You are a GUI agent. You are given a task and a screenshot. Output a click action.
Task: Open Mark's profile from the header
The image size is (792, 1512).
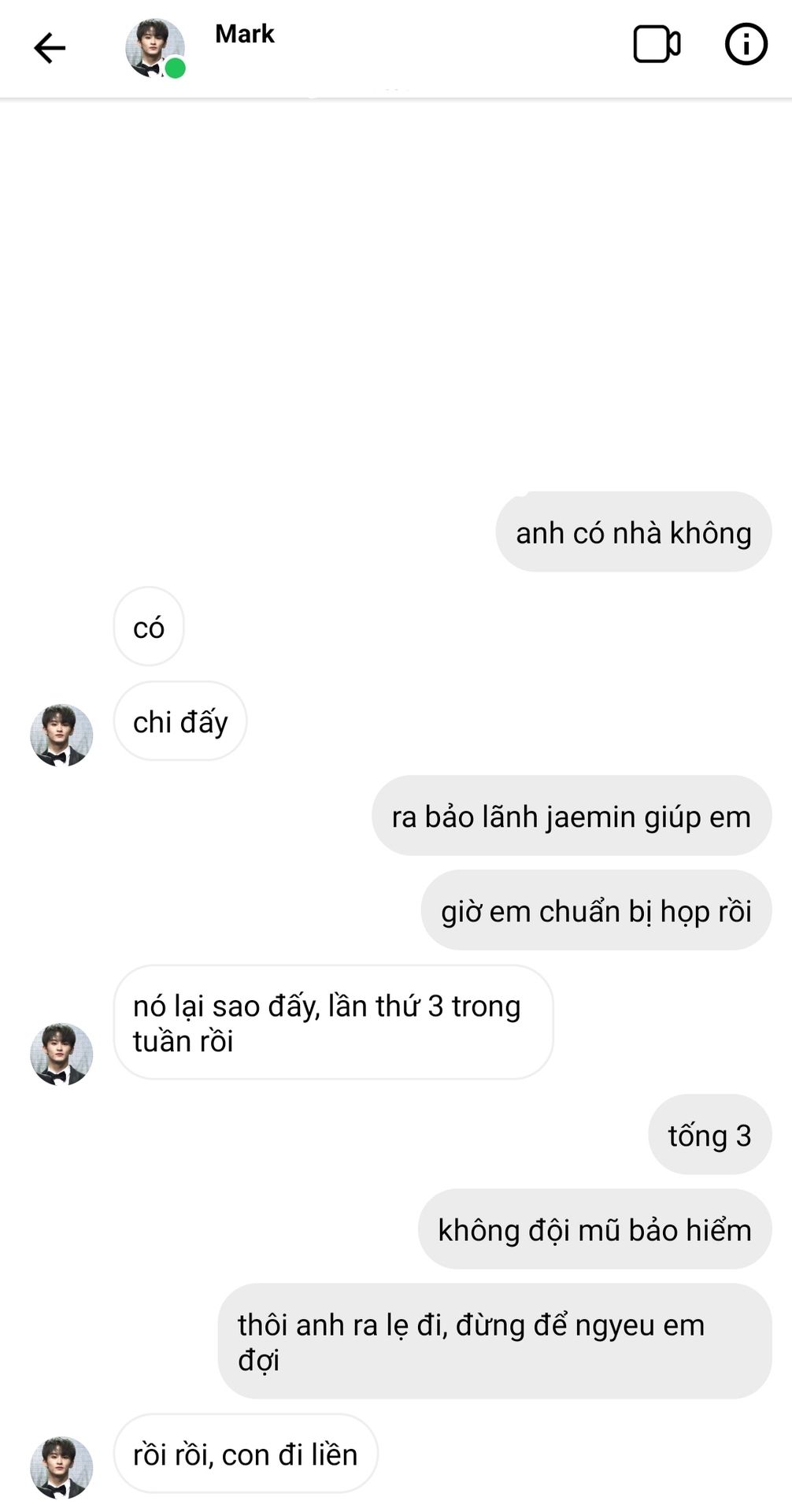(x=244, y=35)
